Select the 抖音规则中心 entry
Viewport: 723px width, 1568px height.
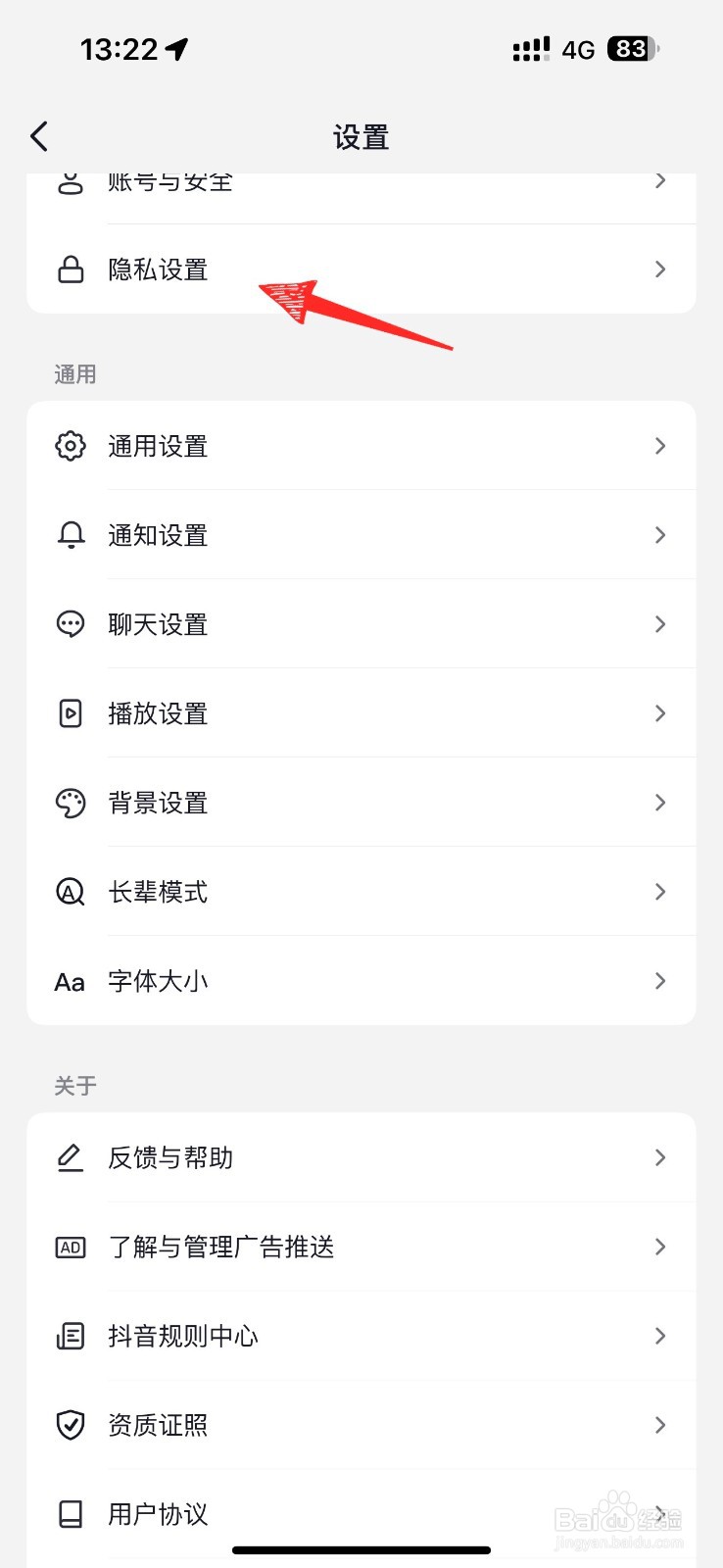pos(361,1336)
